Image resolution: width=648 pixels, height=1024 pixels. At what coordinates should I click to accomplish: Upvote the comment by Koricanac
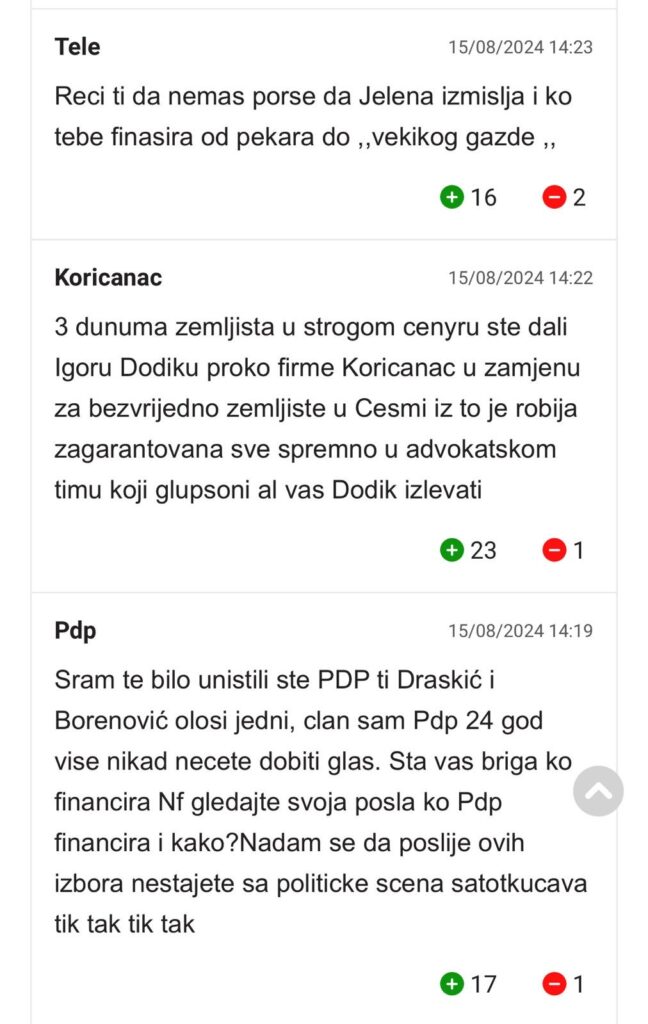coord(452,549)
